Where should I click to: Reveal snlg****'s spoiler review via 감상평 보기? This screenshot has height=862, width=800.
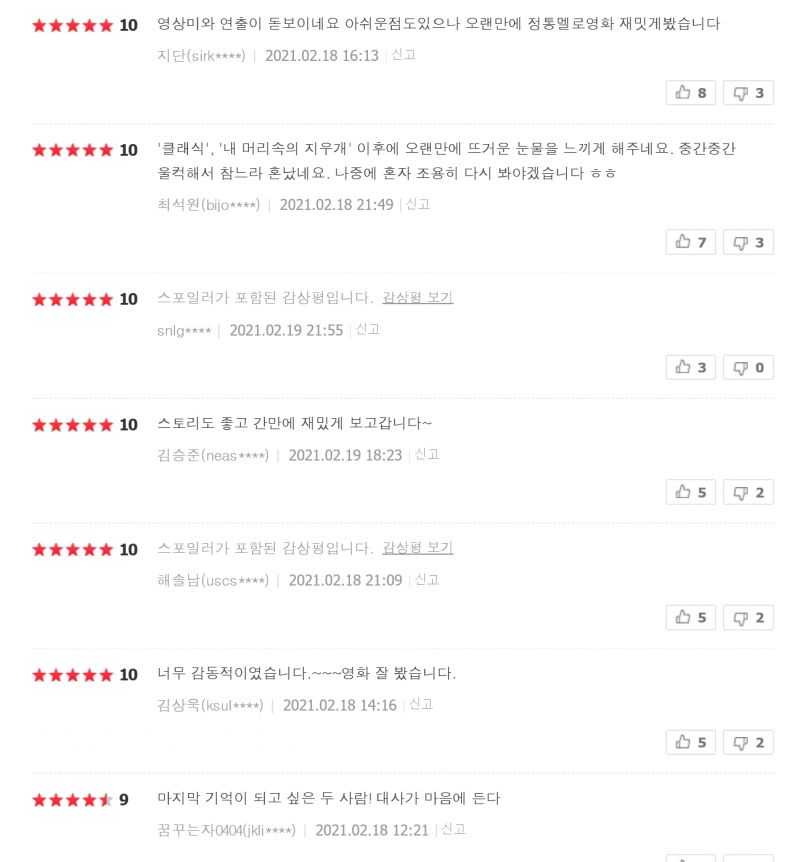coord(418,297)
